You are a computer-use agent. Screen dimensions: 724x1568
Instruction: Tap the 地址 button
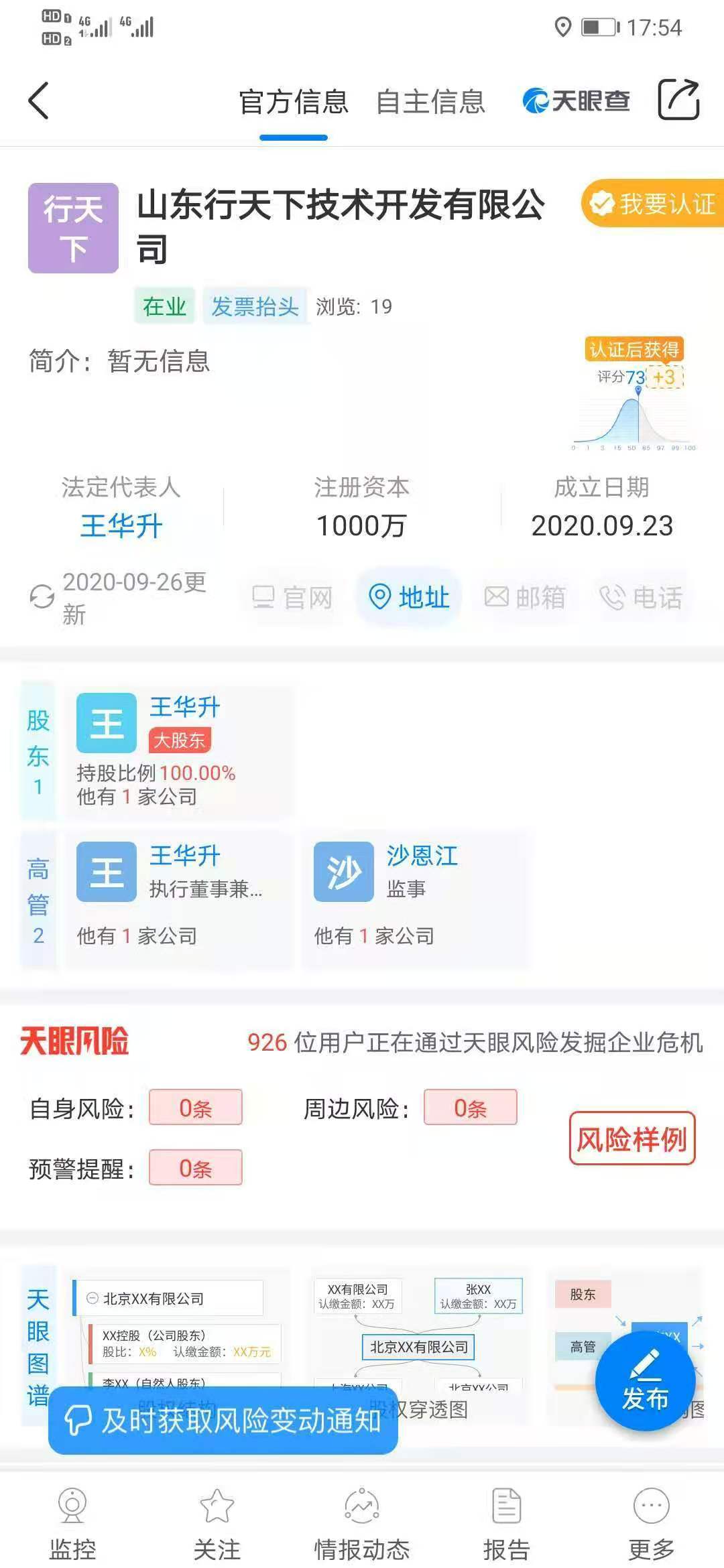(x=410, y=596)
